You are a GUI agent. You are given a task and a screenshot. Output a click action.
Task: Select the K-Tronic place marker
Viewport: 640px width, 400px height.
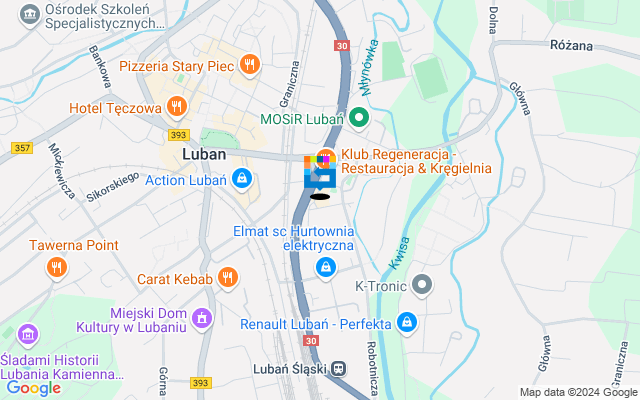click(422, 286)
